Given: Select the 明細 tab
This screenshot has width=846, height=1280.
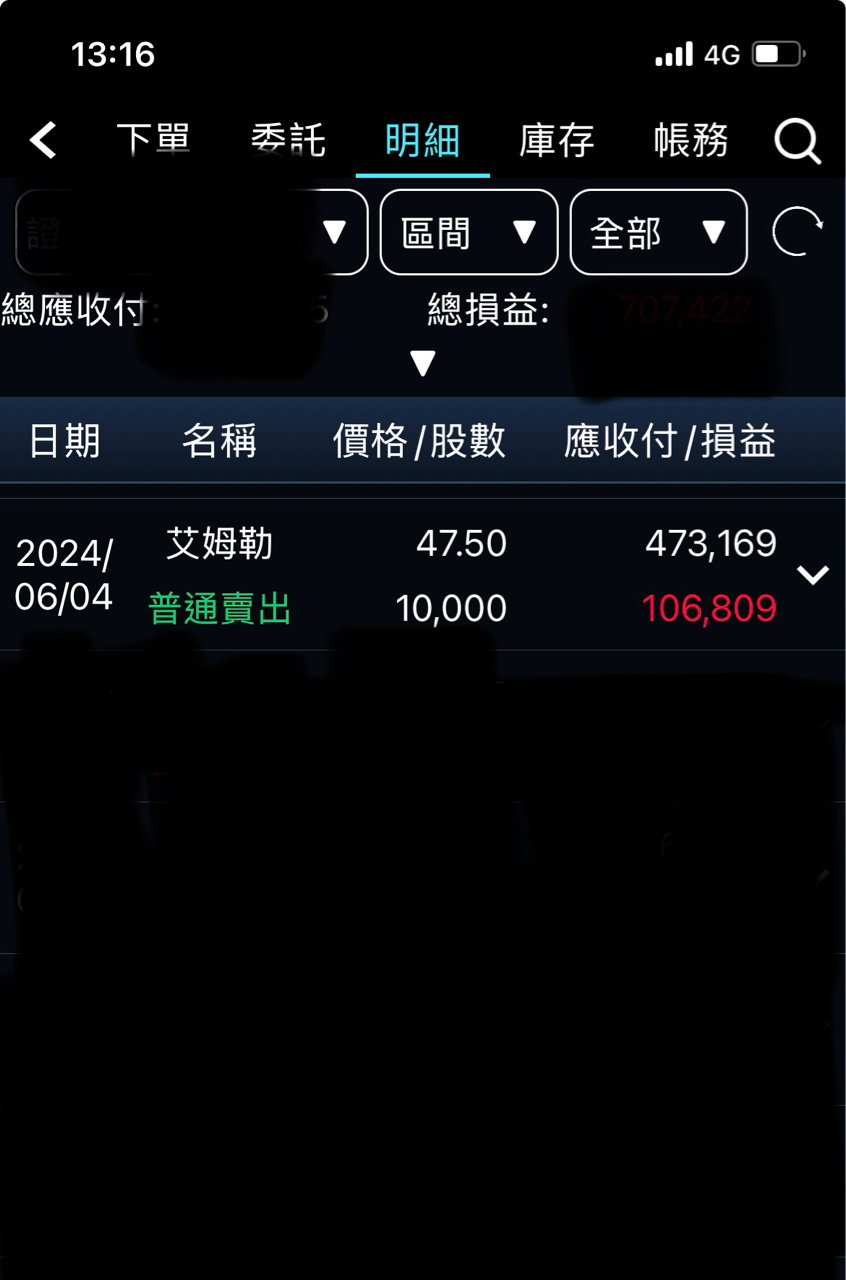Looking at the screenshot, I should (x=422, y=140).
